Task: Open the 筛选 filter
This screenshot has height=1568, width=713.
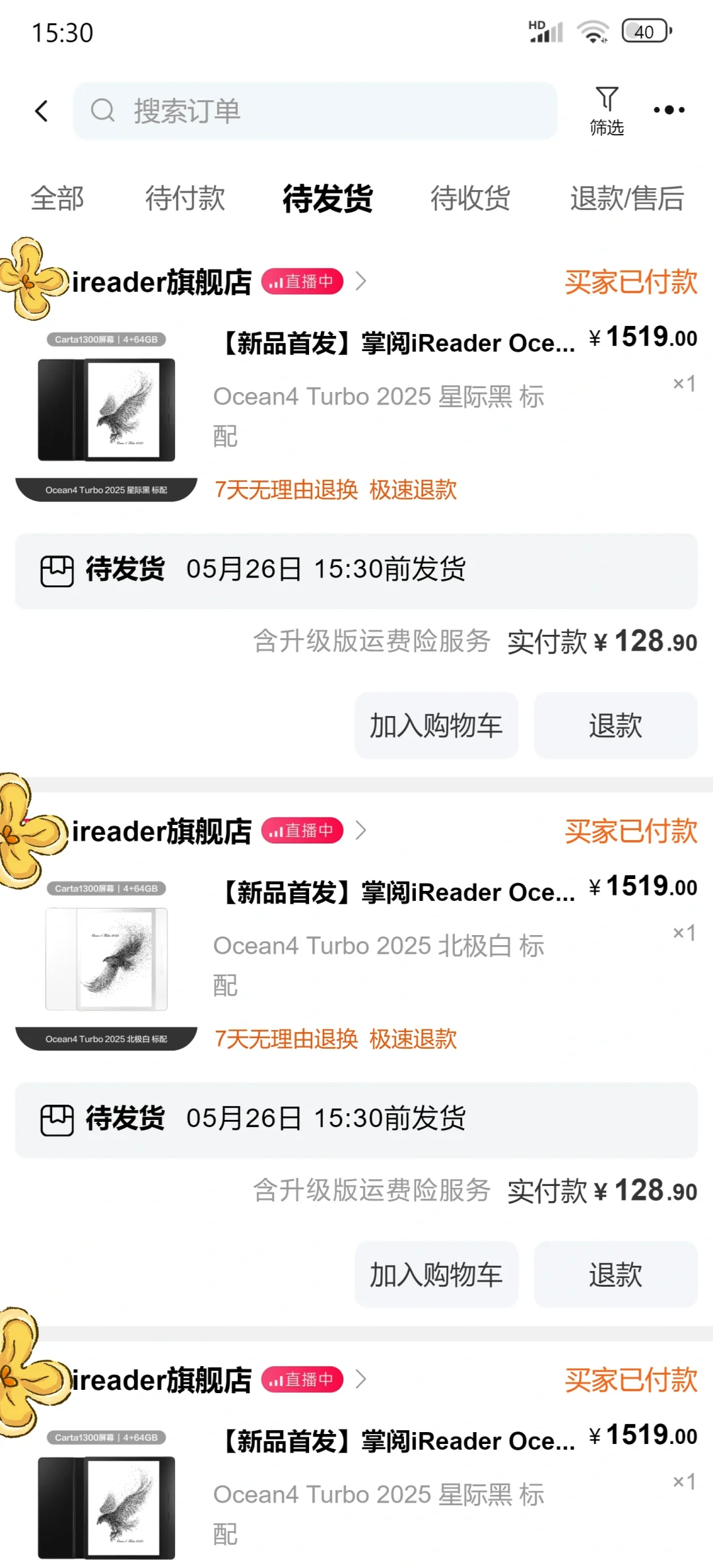Action: pyautogui.click(x=606, y=111)
